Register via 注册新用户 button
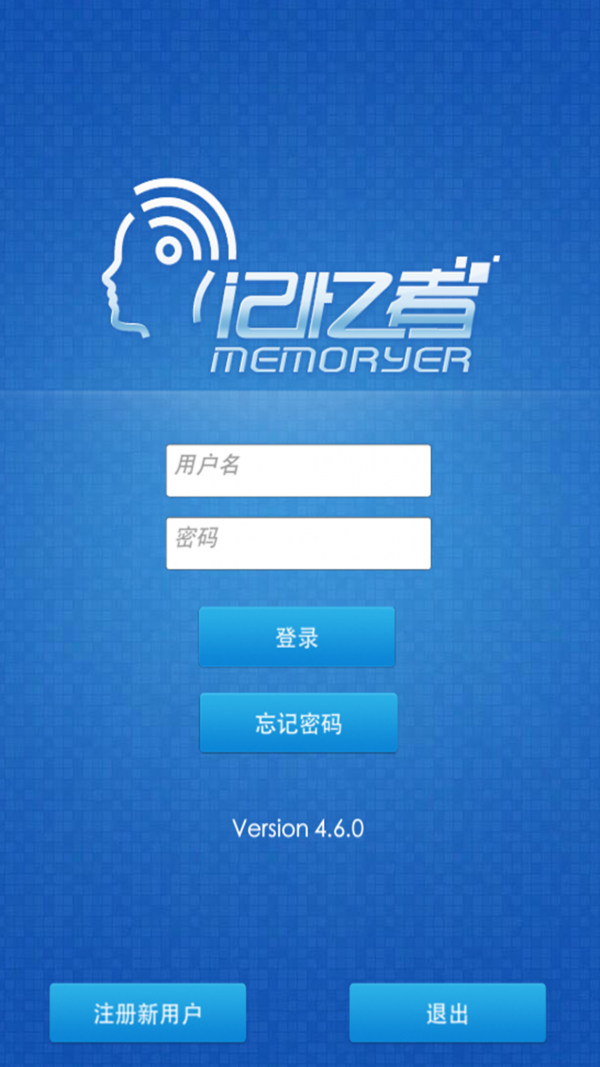This screenshot has width=600, height=1067. click(x=148, y=1013)
